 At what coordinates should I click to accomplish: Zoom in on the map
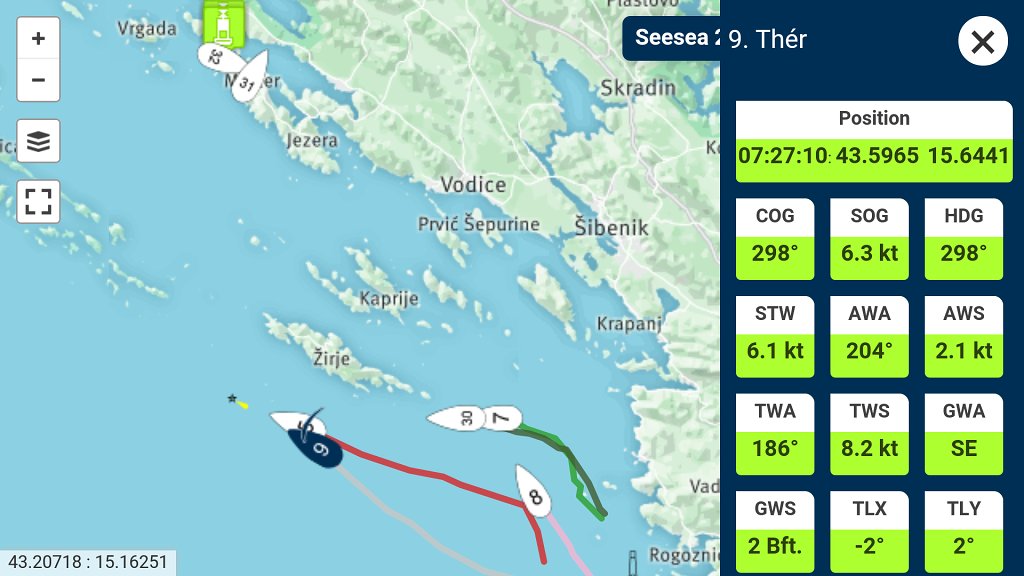coord(38,39)
